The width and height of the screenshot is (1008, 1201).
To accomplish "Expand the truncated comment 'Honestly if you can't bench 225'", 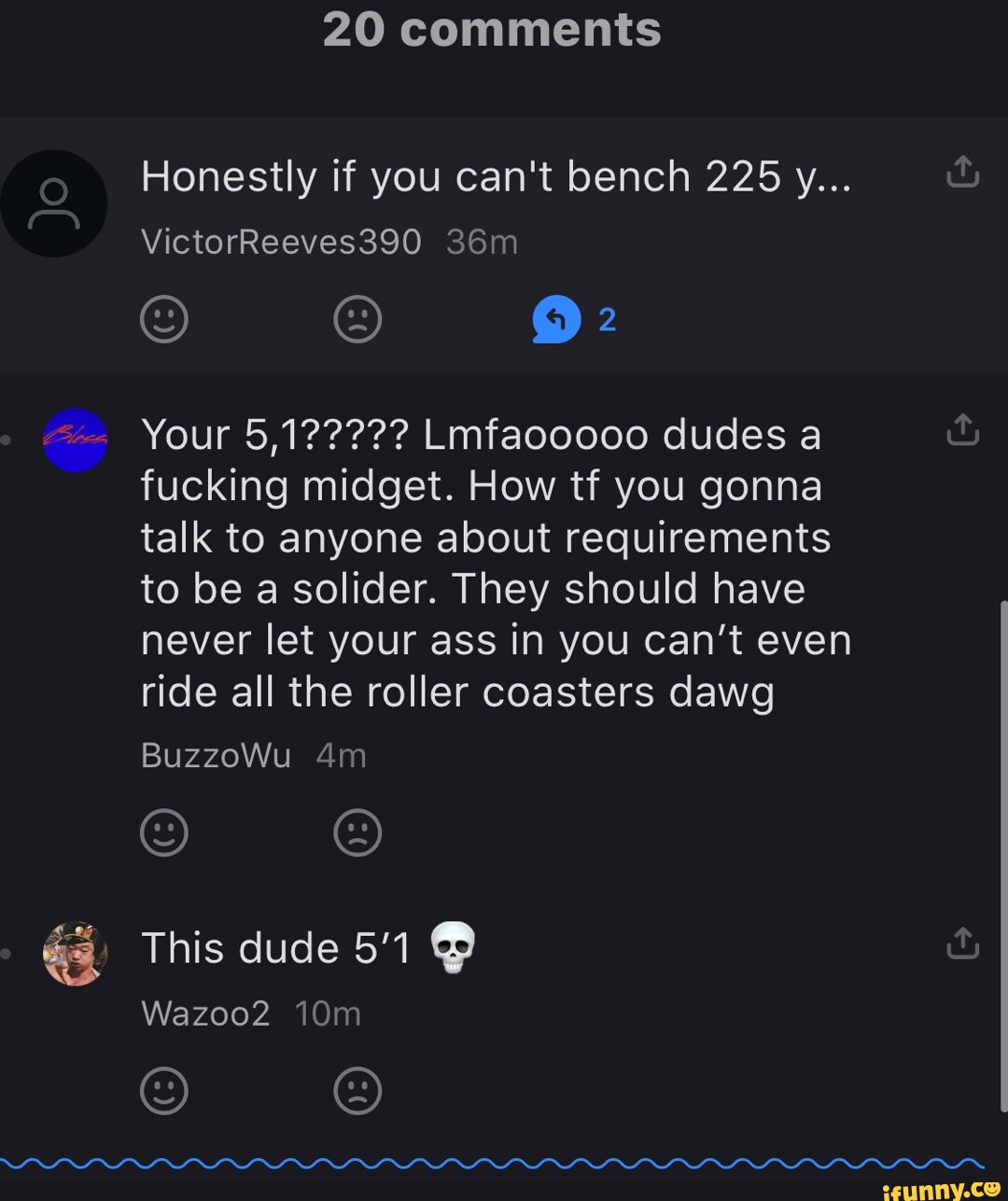I will [x=495, y=176].
